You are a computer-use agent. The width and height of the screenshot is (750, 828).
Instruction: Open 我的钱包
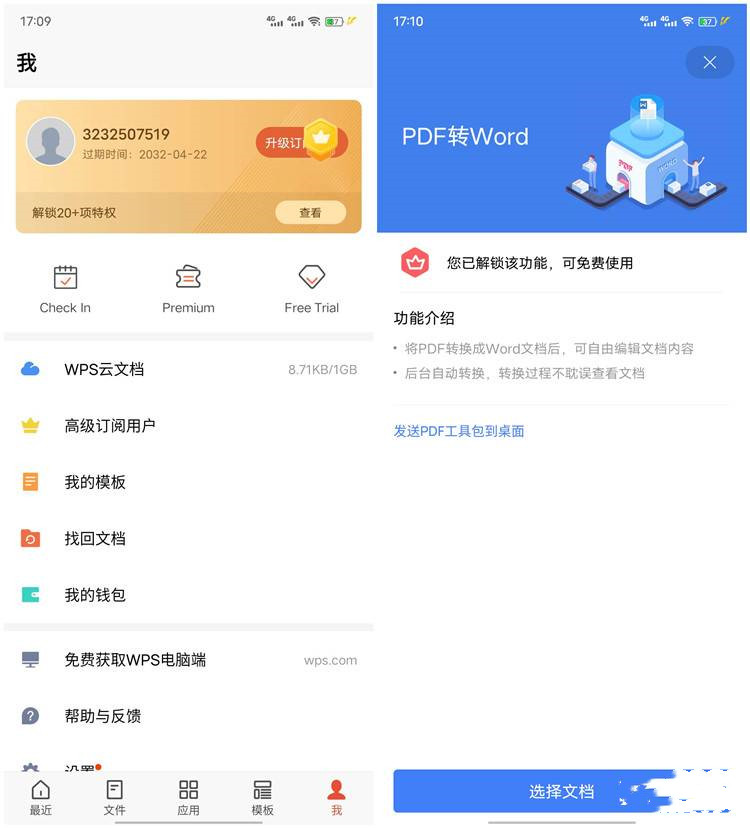pos(95,595)
